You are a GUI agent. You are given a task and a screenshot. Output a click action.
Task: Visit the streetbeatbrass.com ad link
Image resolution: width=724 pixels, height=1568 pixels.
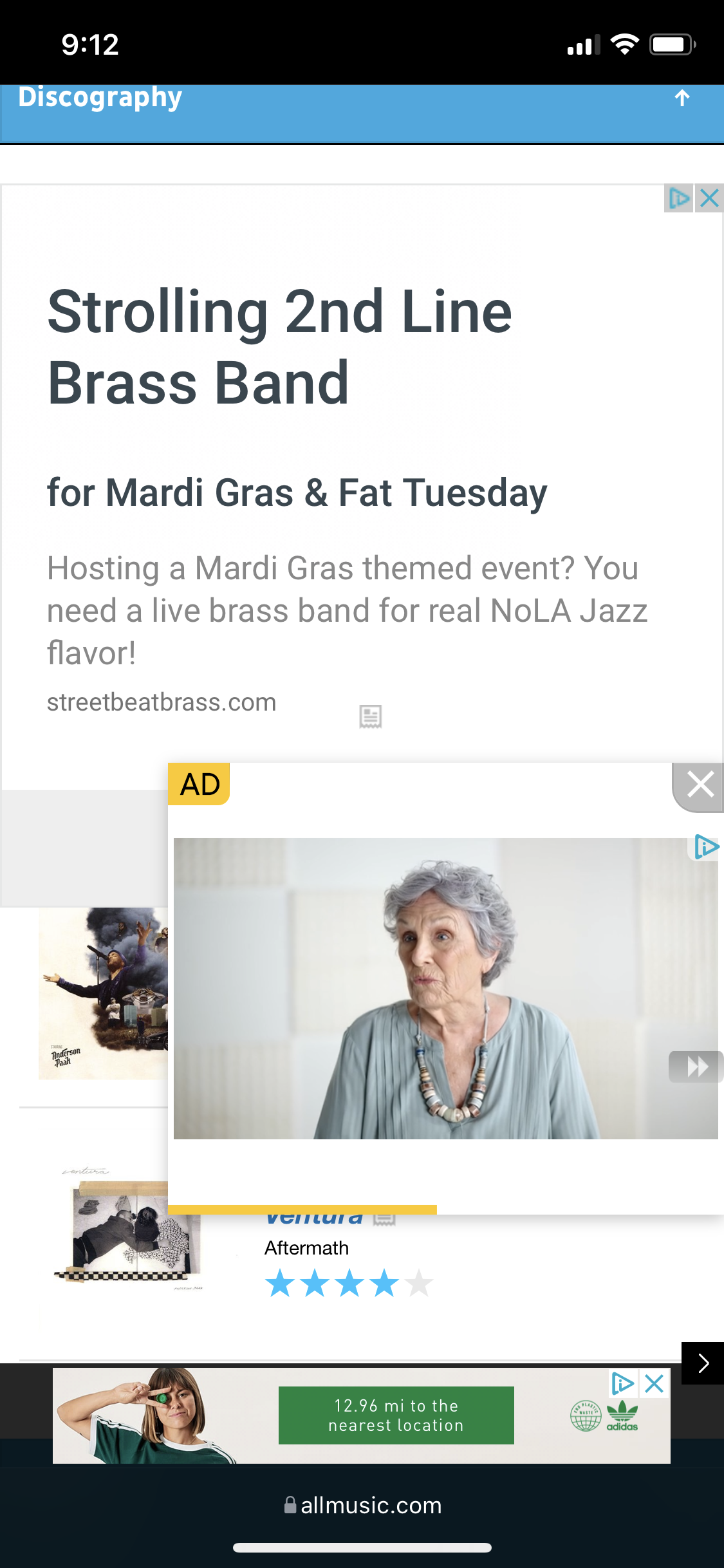pos(162,702)
